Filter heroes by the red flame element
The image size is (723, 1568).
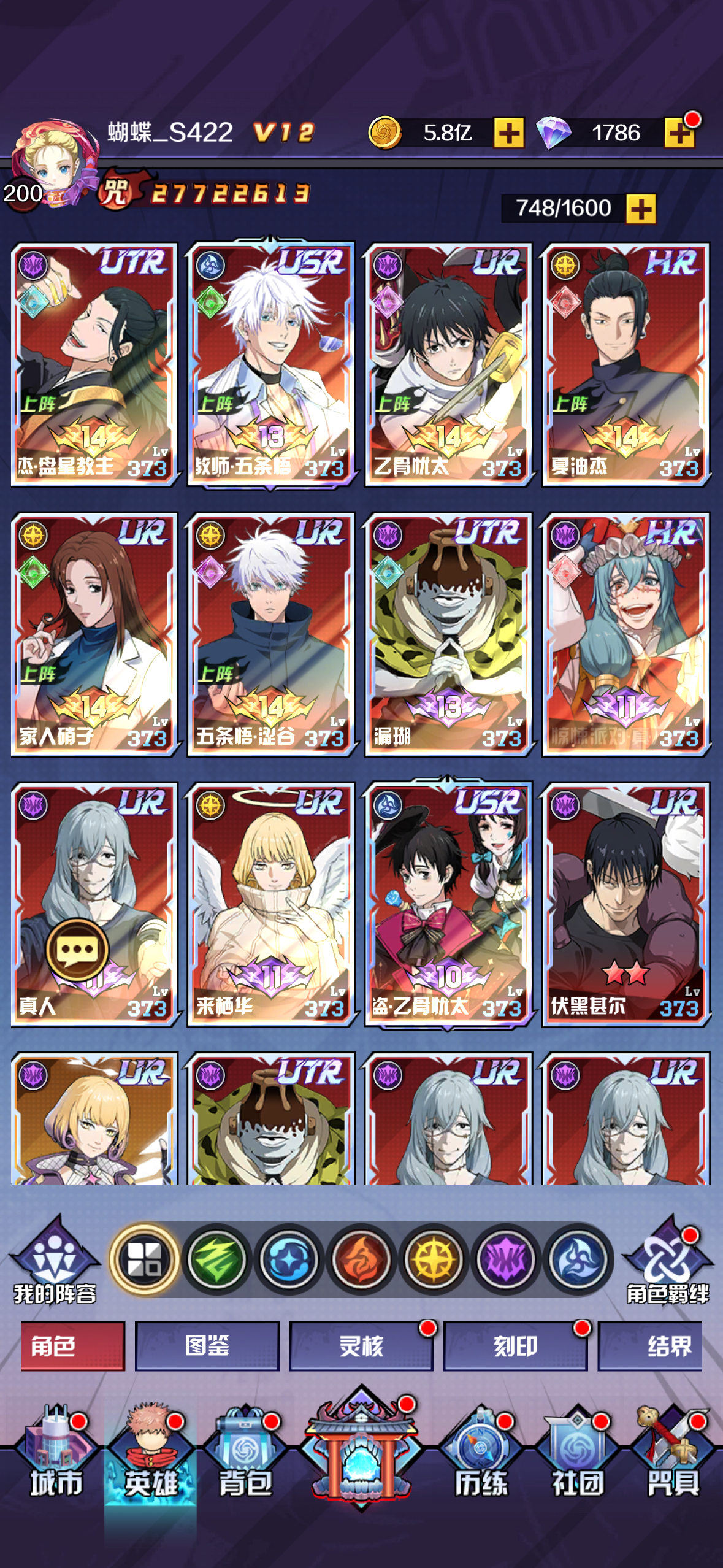click(361, 1260)
